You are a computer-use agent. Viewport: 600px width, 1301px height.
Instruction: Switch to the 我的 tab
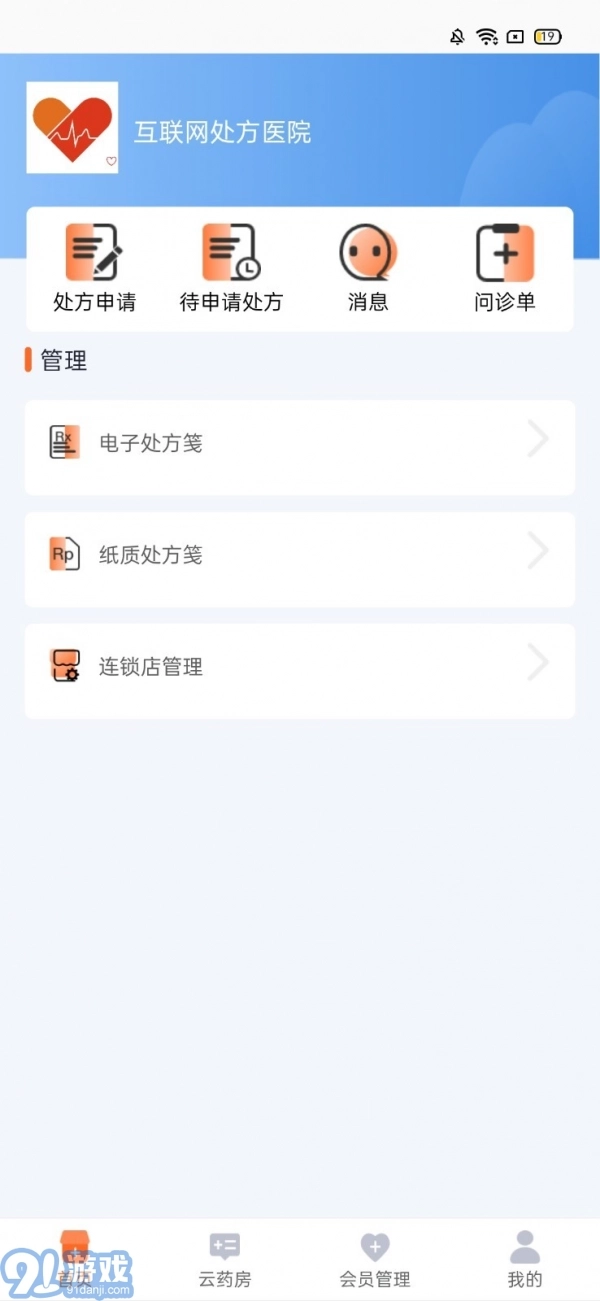pyautogui.click(x=525, y=1259)
